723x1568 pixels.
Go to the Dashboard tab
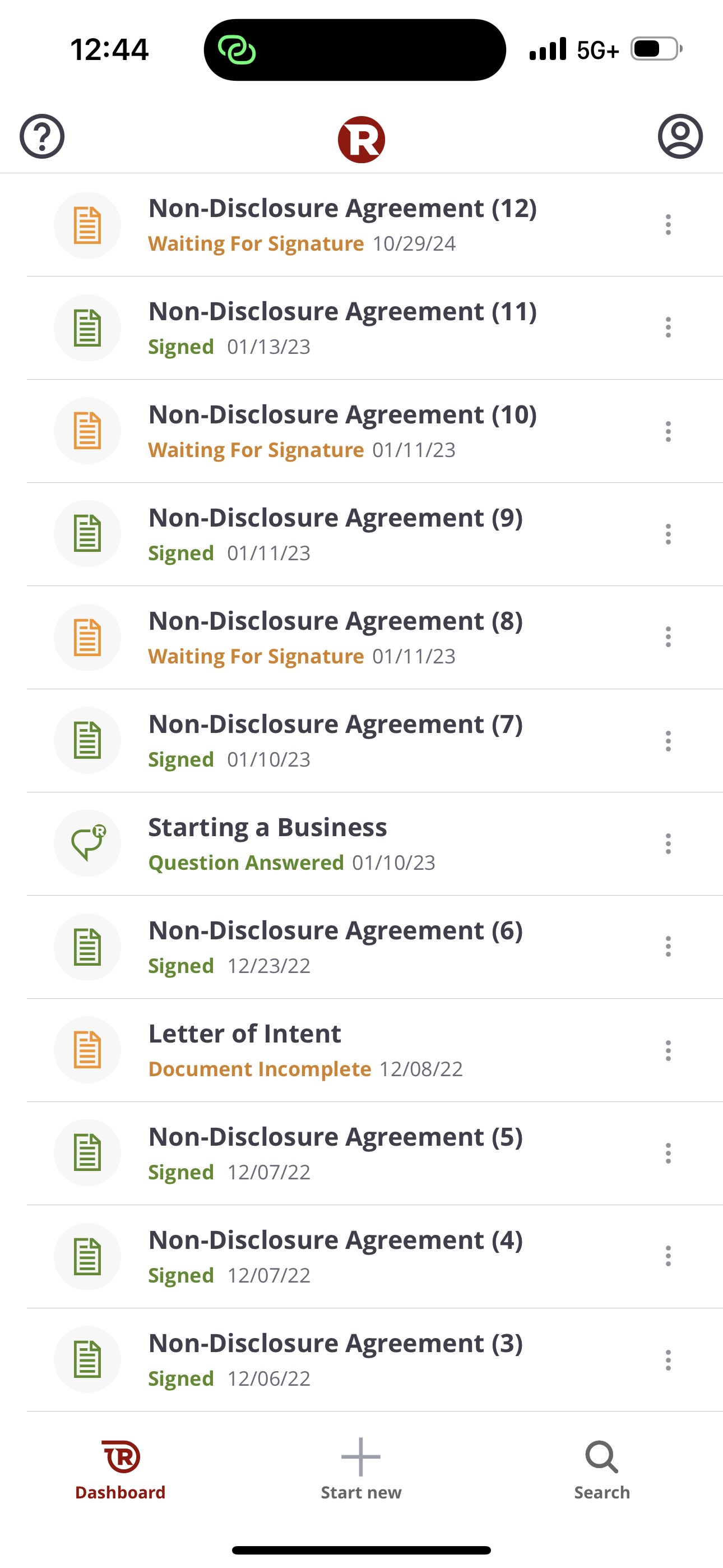121,1469
